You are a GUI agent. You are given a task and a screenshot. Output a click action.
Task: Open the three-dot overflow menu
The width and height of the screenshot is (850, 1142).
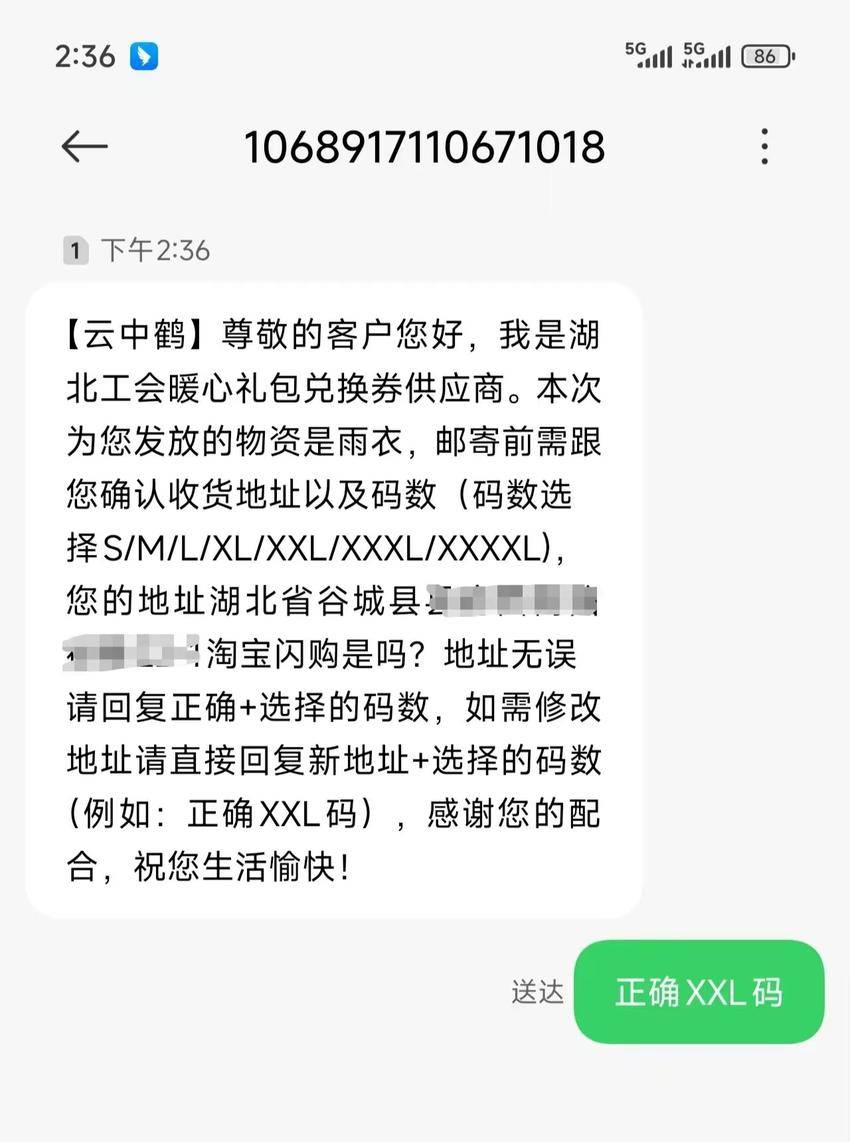point(764,147)
